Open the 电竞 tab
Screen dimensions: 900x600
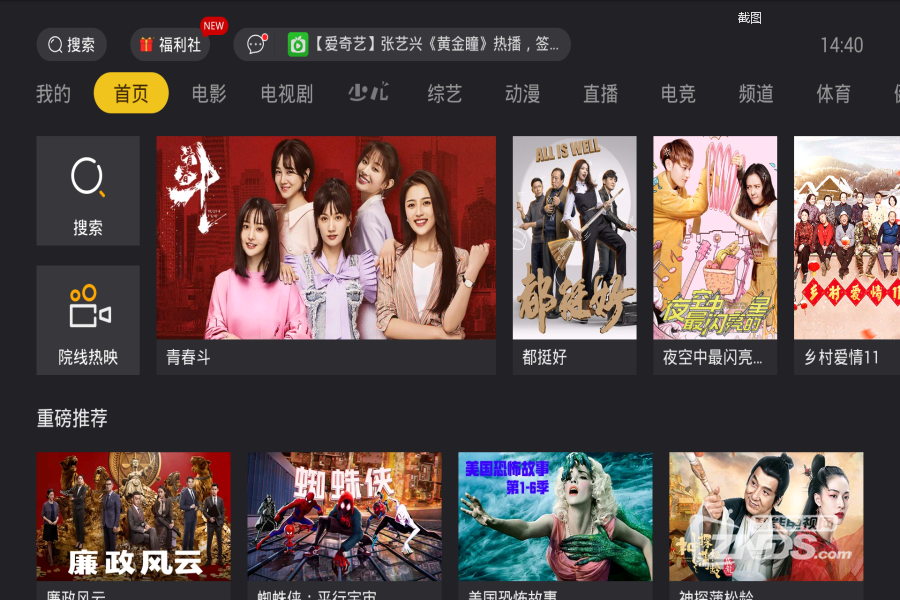point(678,94)
